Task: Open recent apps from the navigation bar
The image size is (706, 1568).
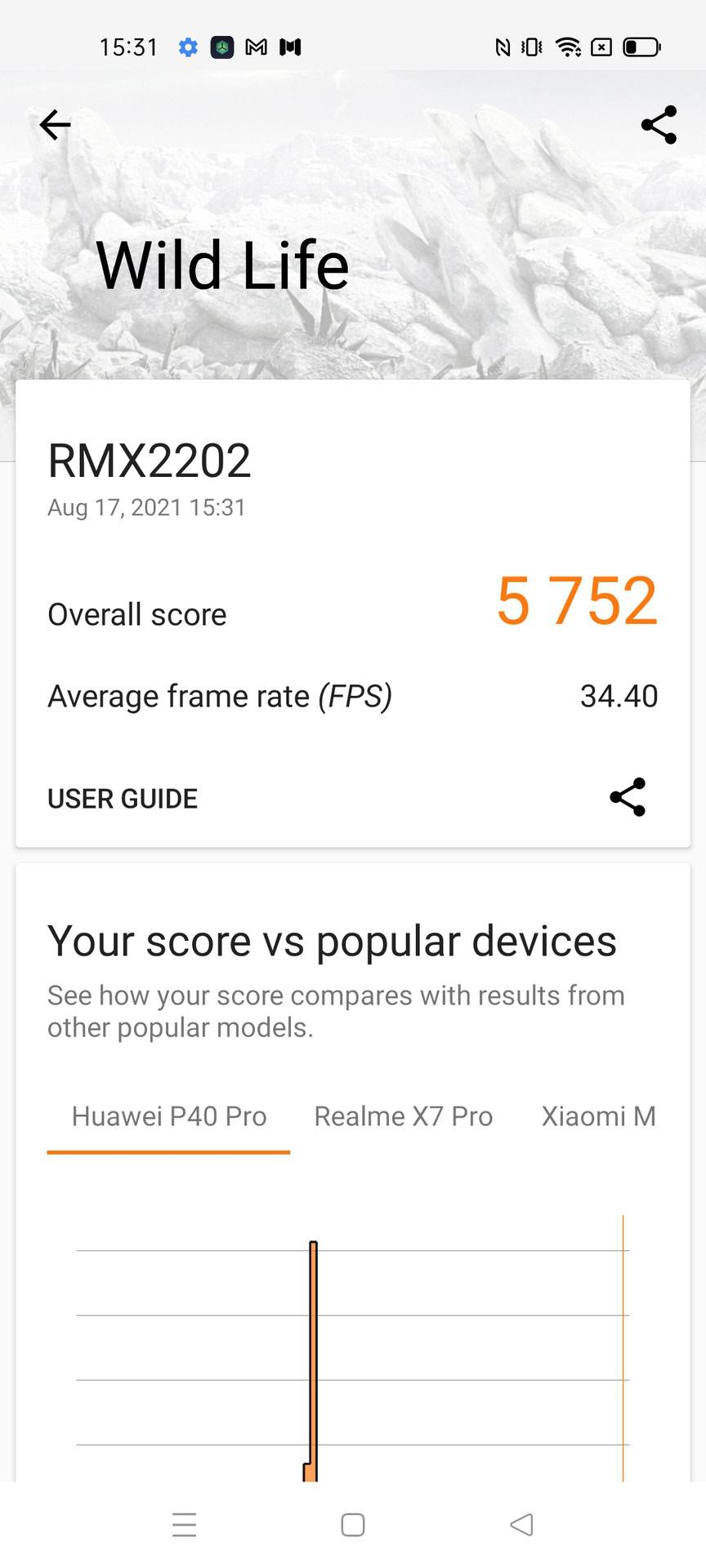Action: (185, 1525)
